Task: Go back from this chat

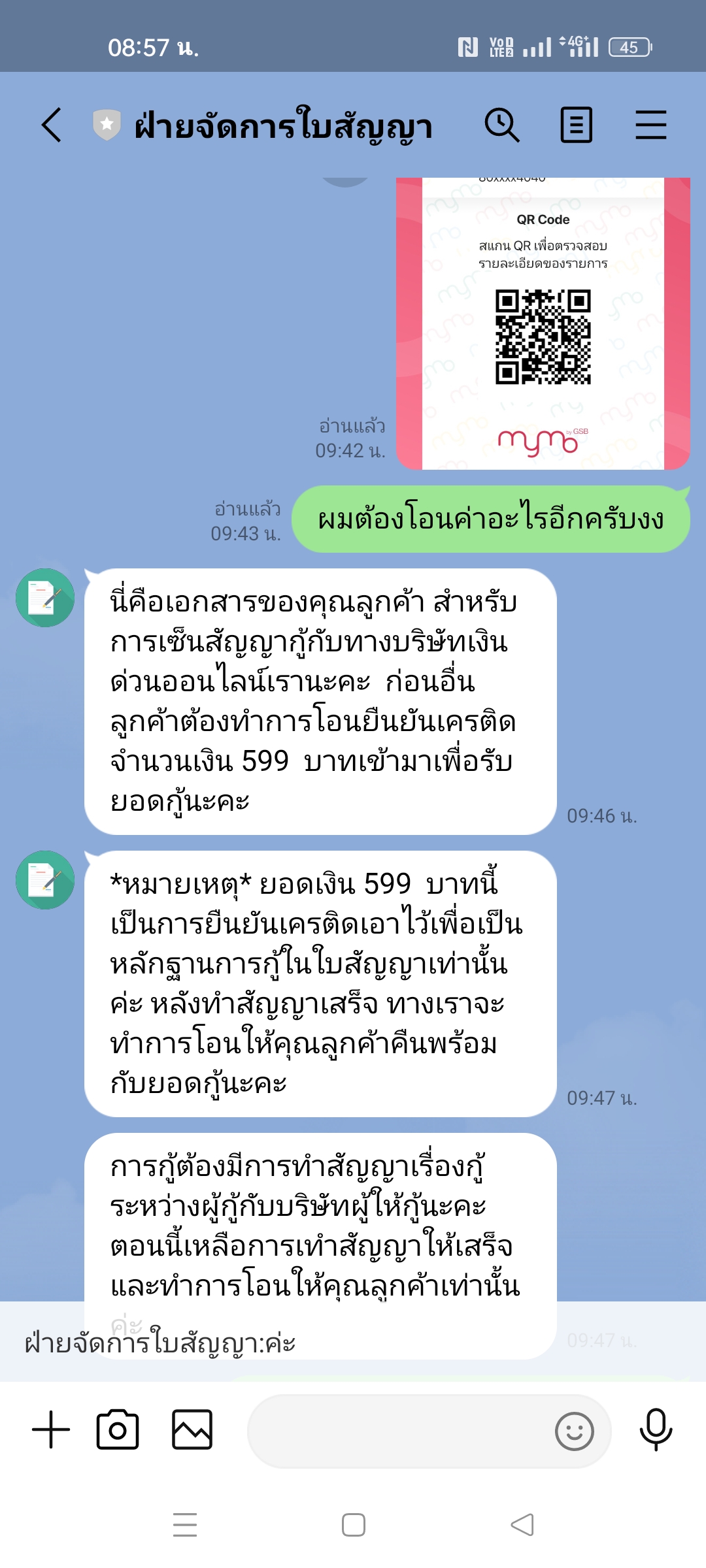Action: pos(52,125)
